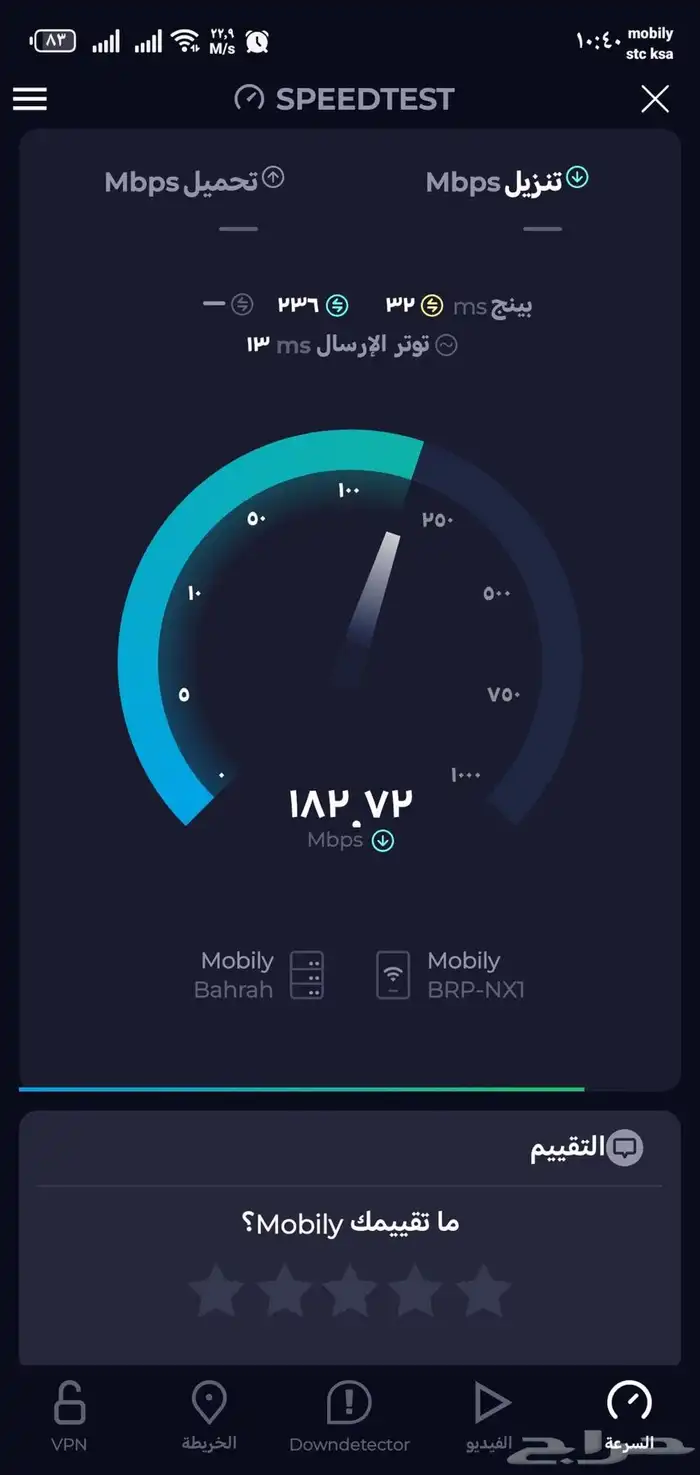700x1475 pixels.
Task: Rate Mobily with the middle star
Action: pos(350,1290)
